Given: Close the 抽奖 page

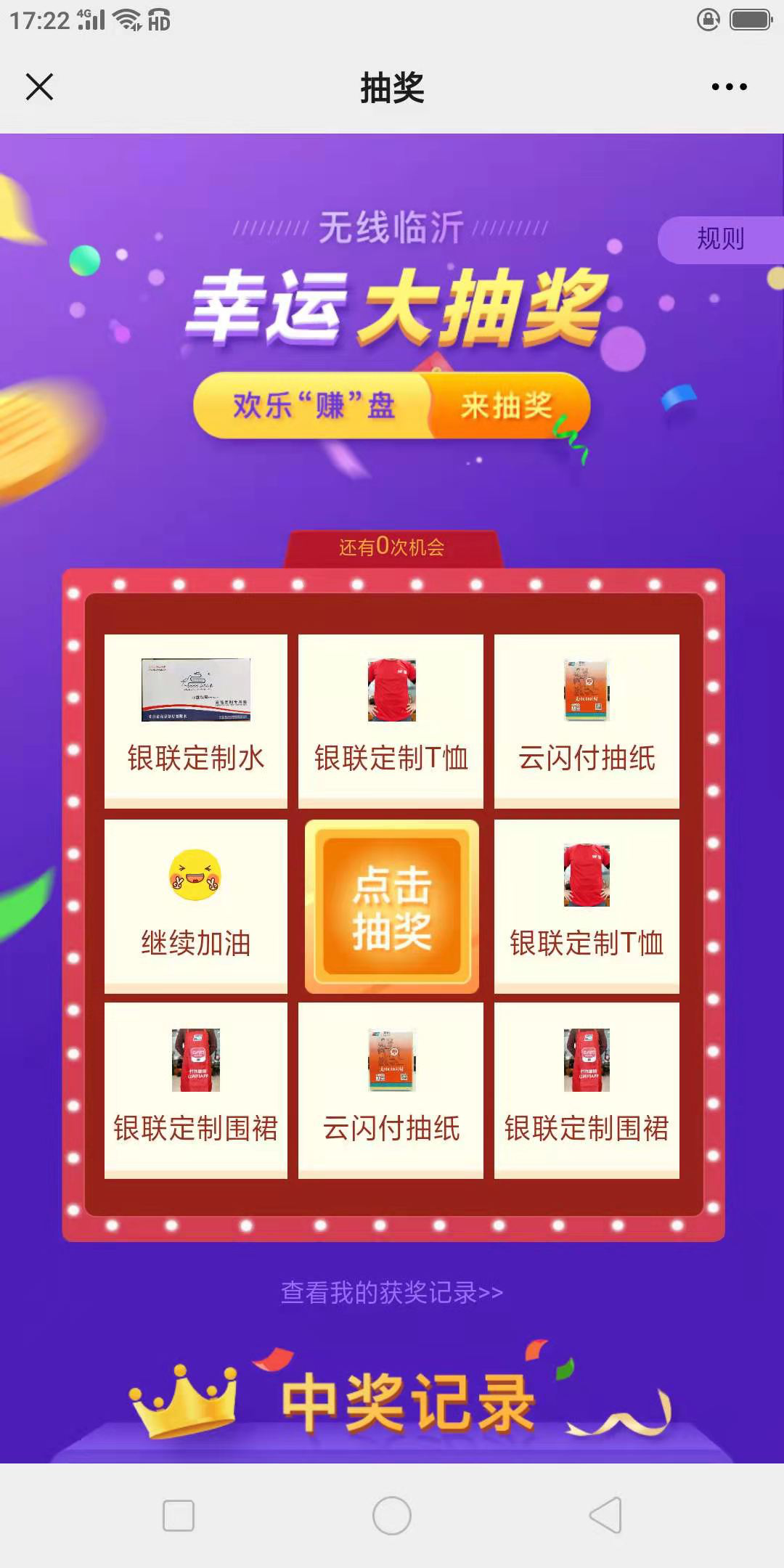Looking at the screenshot, I should [x=39, y=87].
